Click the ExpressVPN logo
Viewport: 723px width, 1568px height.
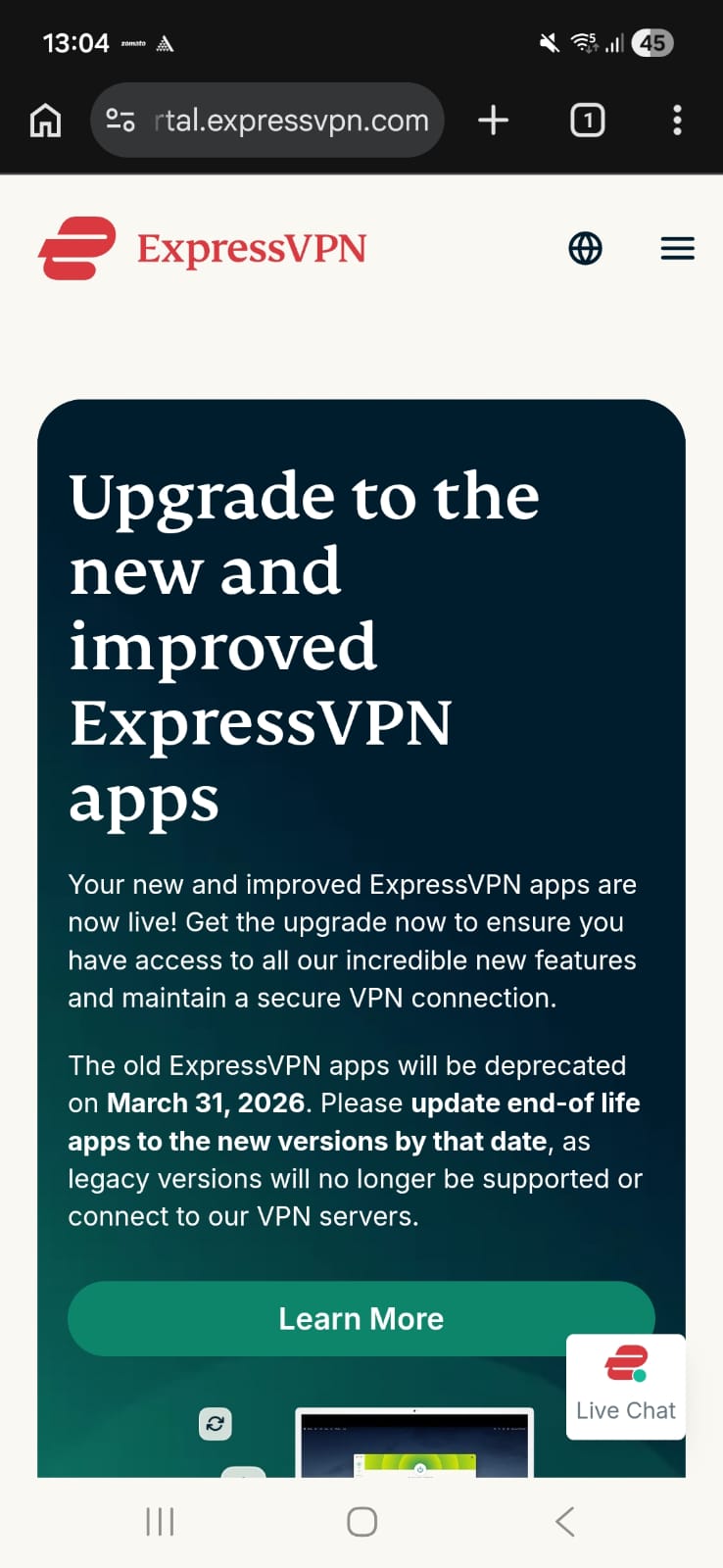[202, 248]
